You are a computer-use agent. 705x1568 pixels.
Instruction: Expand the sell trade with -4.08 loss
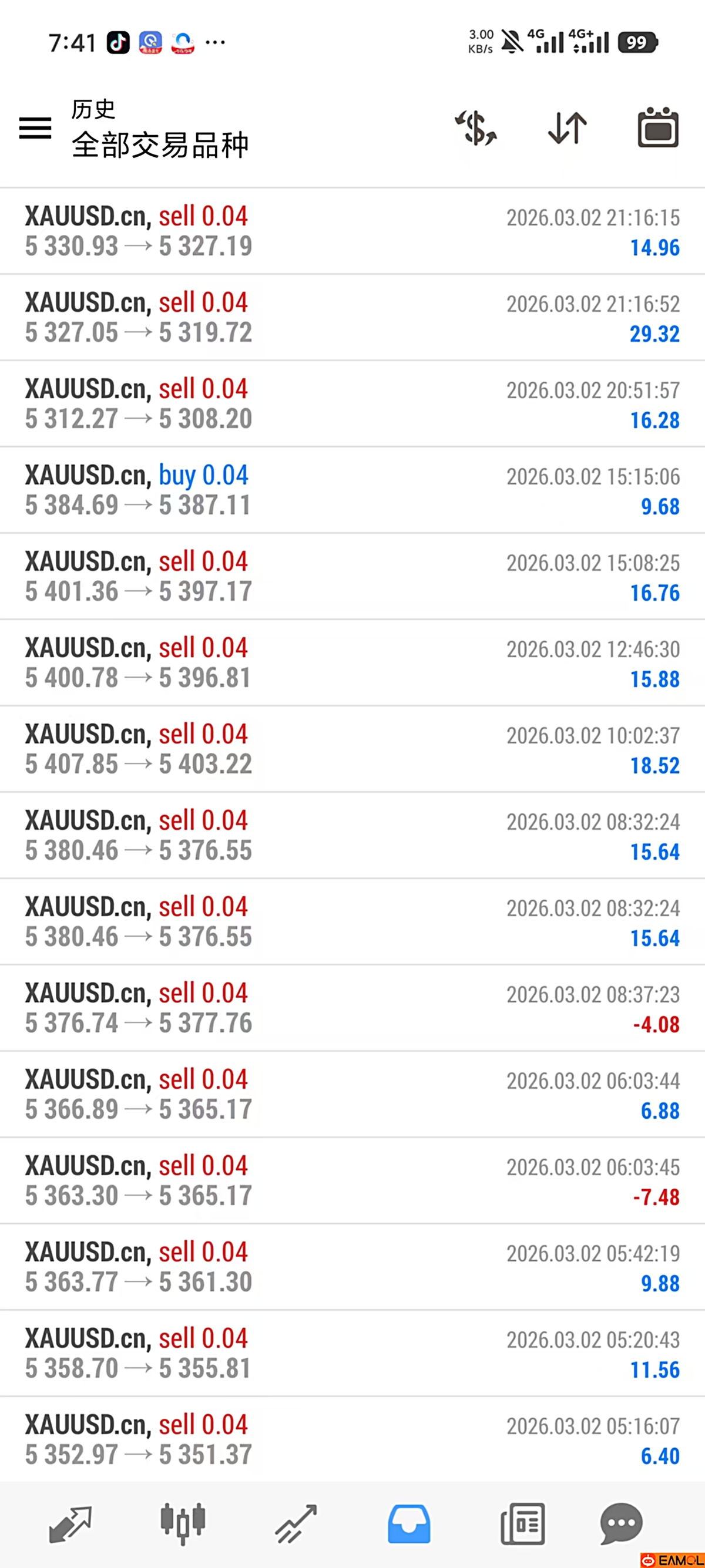[x=352, y=1008]
